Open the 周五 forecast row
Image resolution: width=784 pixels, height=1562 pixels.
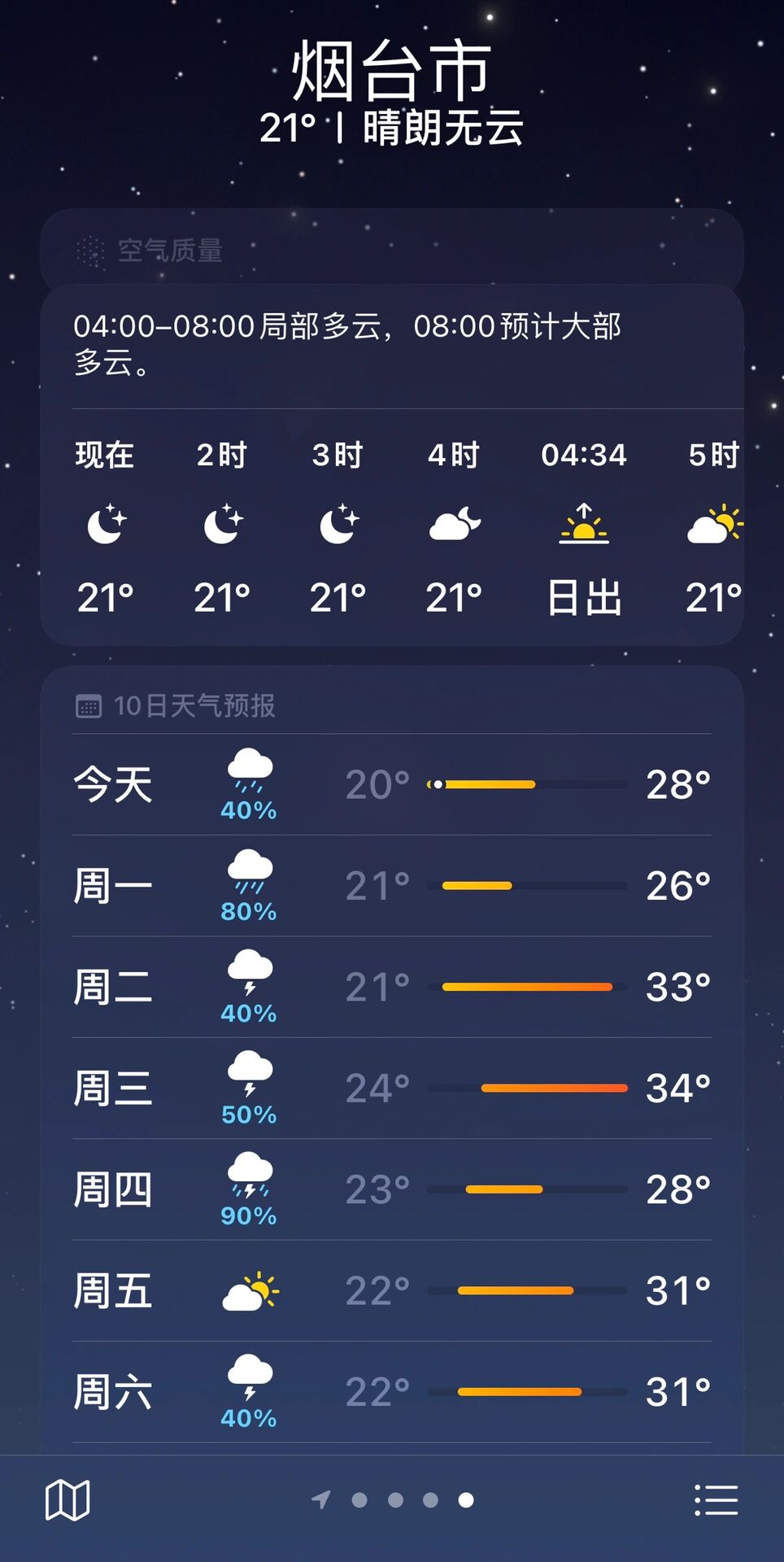pyautogui.click(x=392, y=1291)
